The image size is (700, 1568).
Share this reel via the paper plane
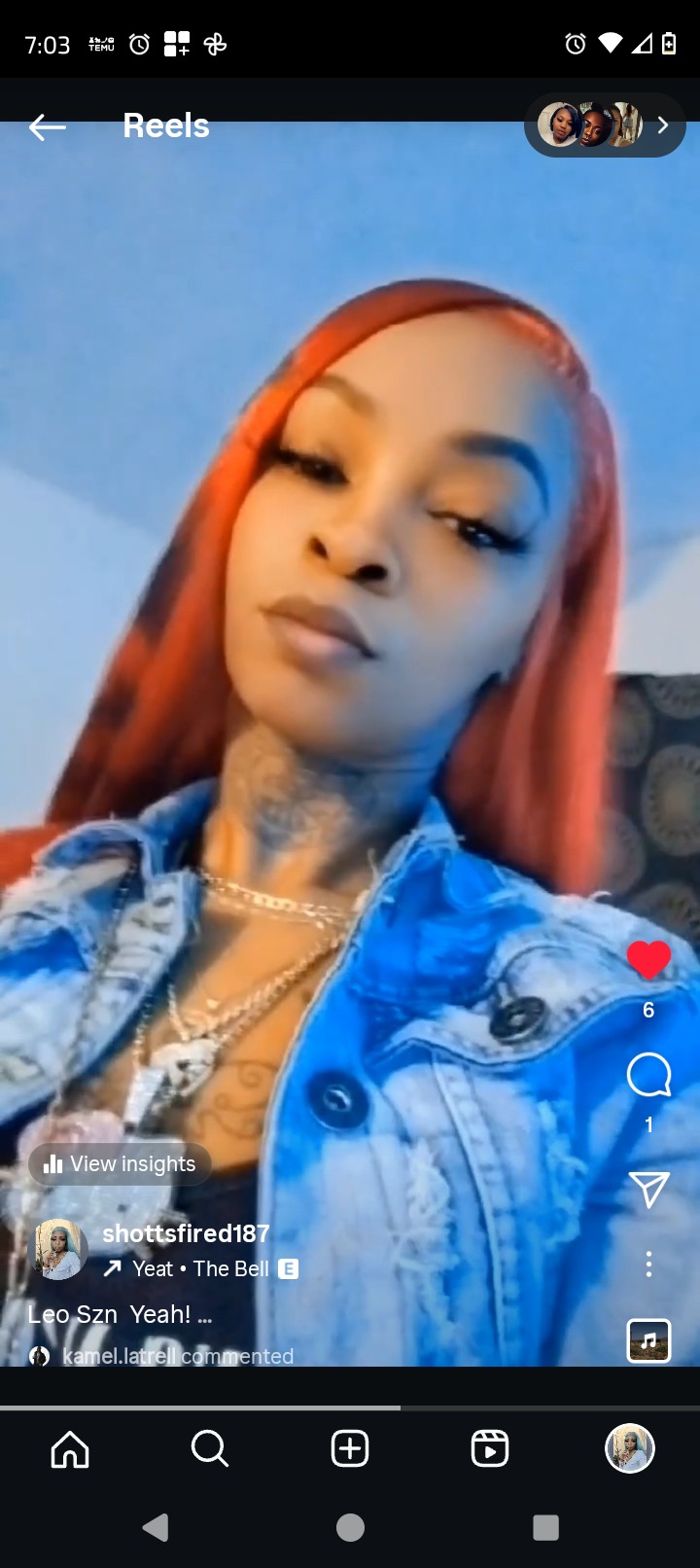648,1189
